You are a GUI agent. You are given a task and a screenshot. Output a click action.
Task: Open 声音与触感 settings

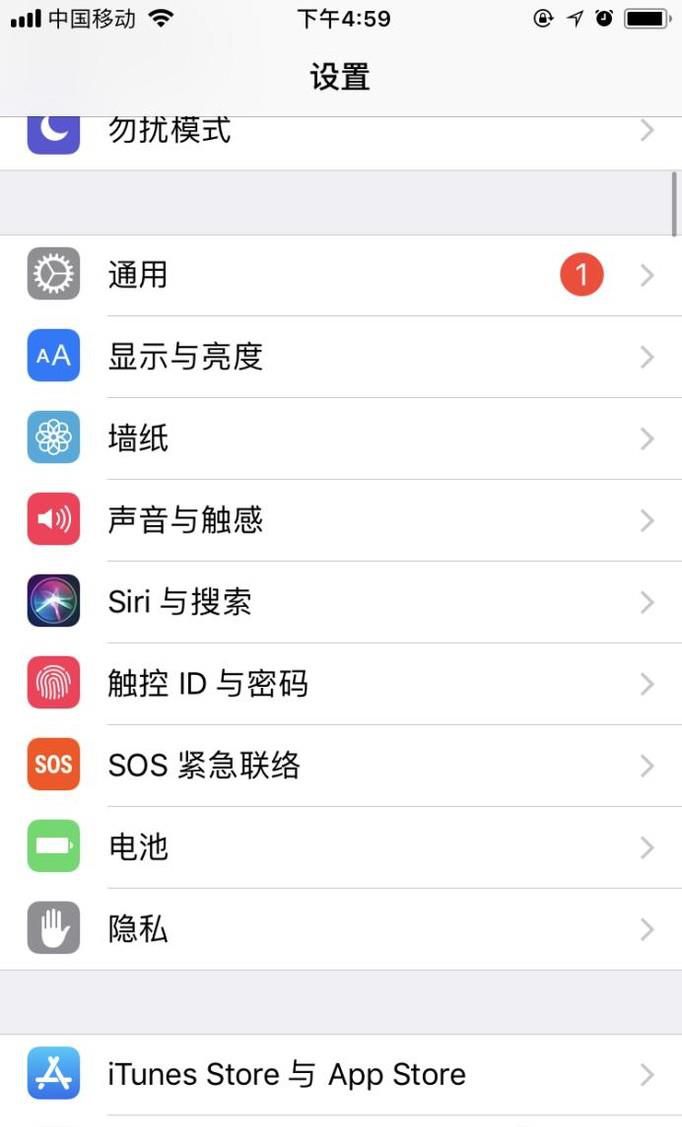click(x=340, y=521)
